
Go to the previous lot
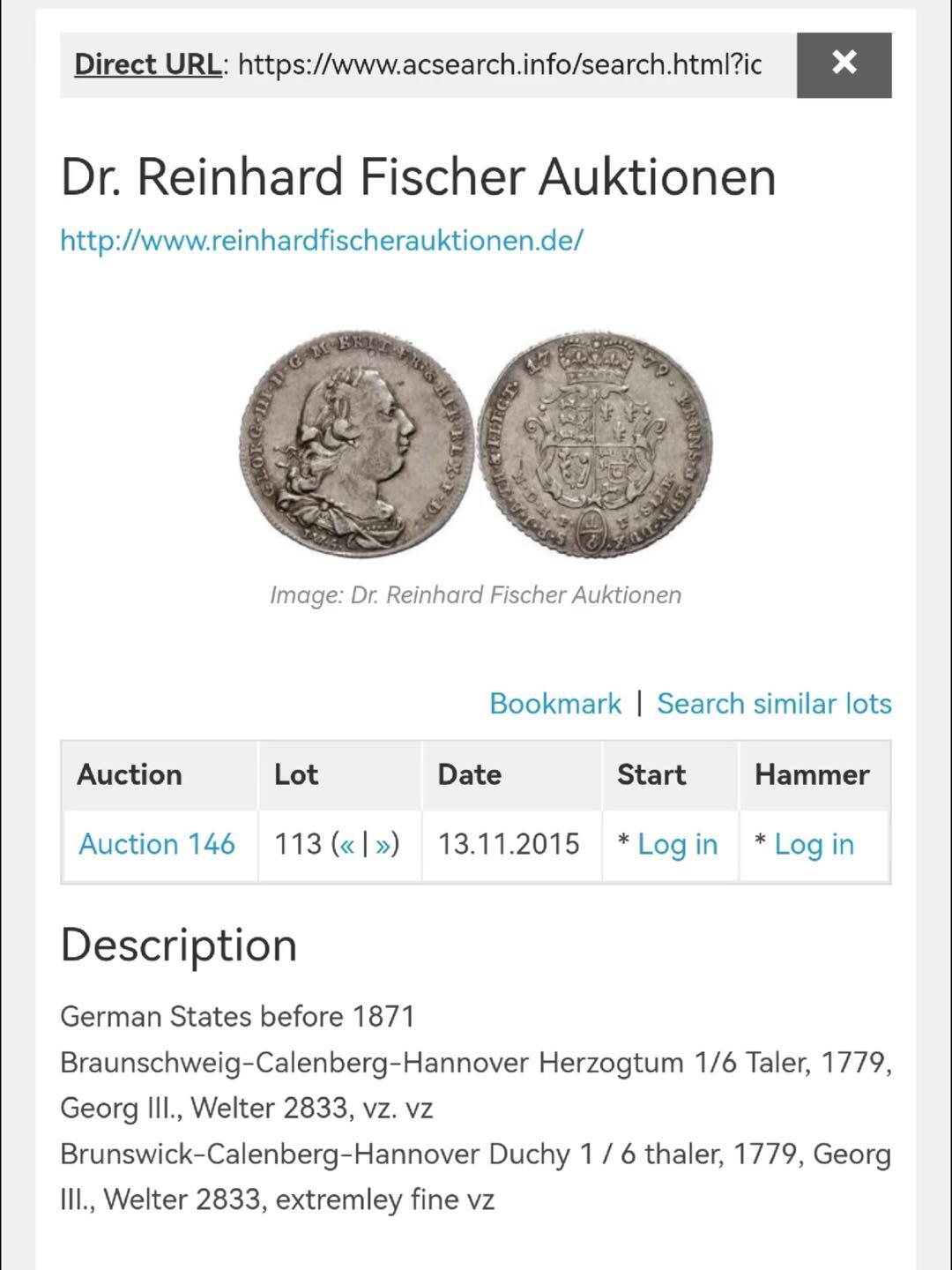click(x=347, y=845)
